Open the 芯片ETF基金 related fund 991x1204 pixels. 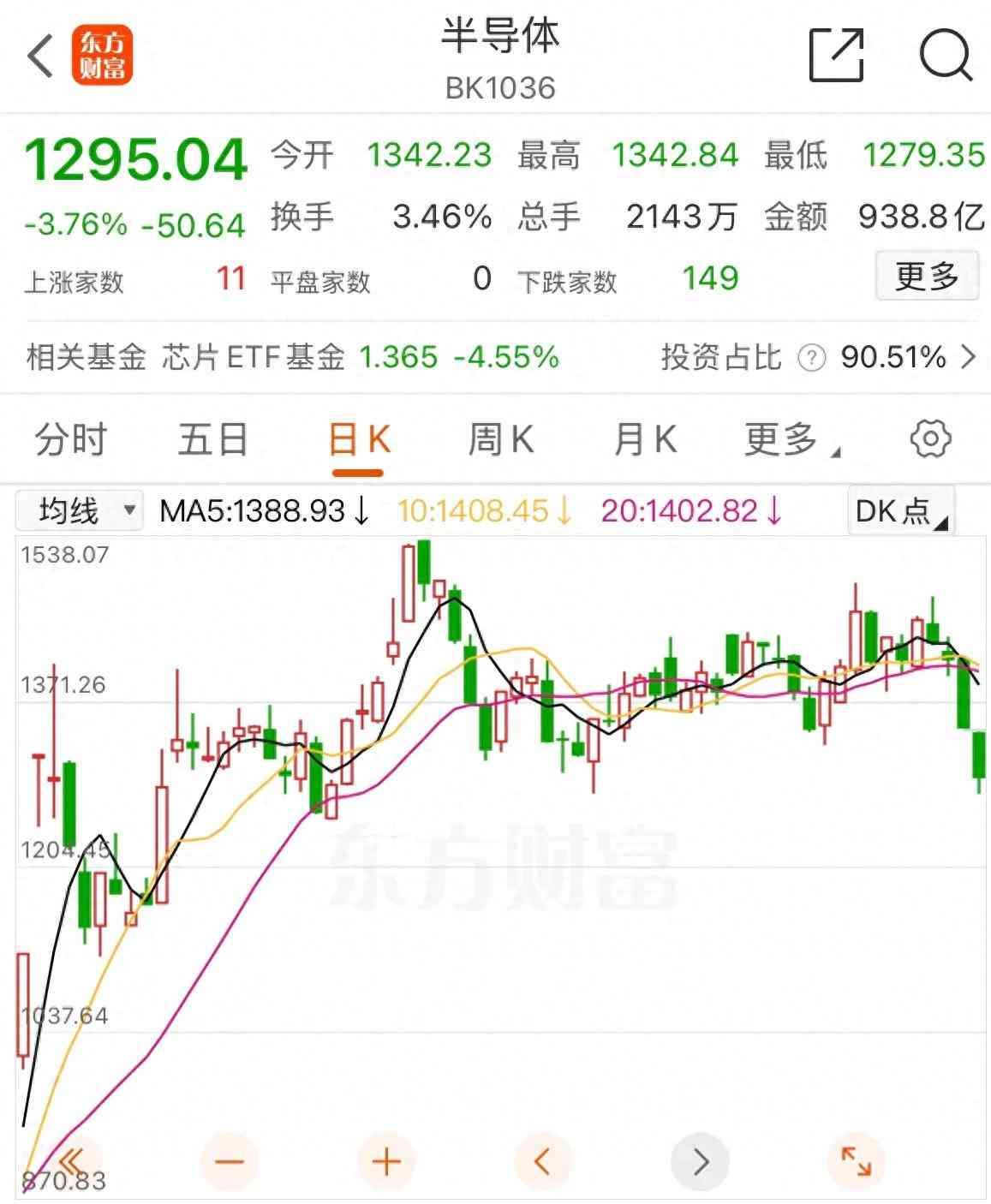[254, 356]
